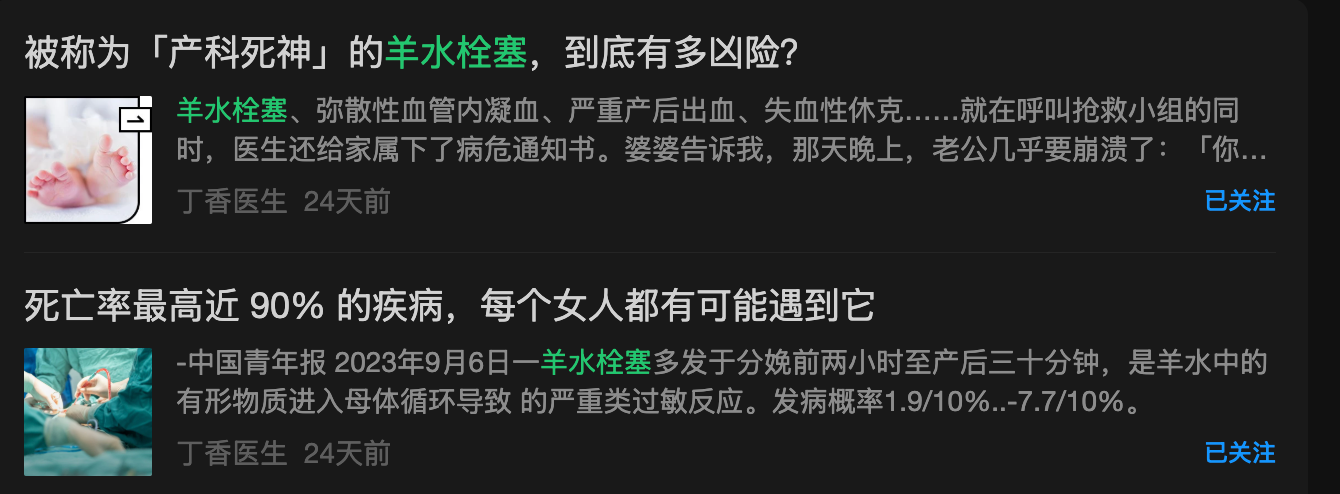Viewport: 1340px width, 494px height.
Task: Open 丁香医生 profile under the 死亡率 article
Action: tap(232, 454)
